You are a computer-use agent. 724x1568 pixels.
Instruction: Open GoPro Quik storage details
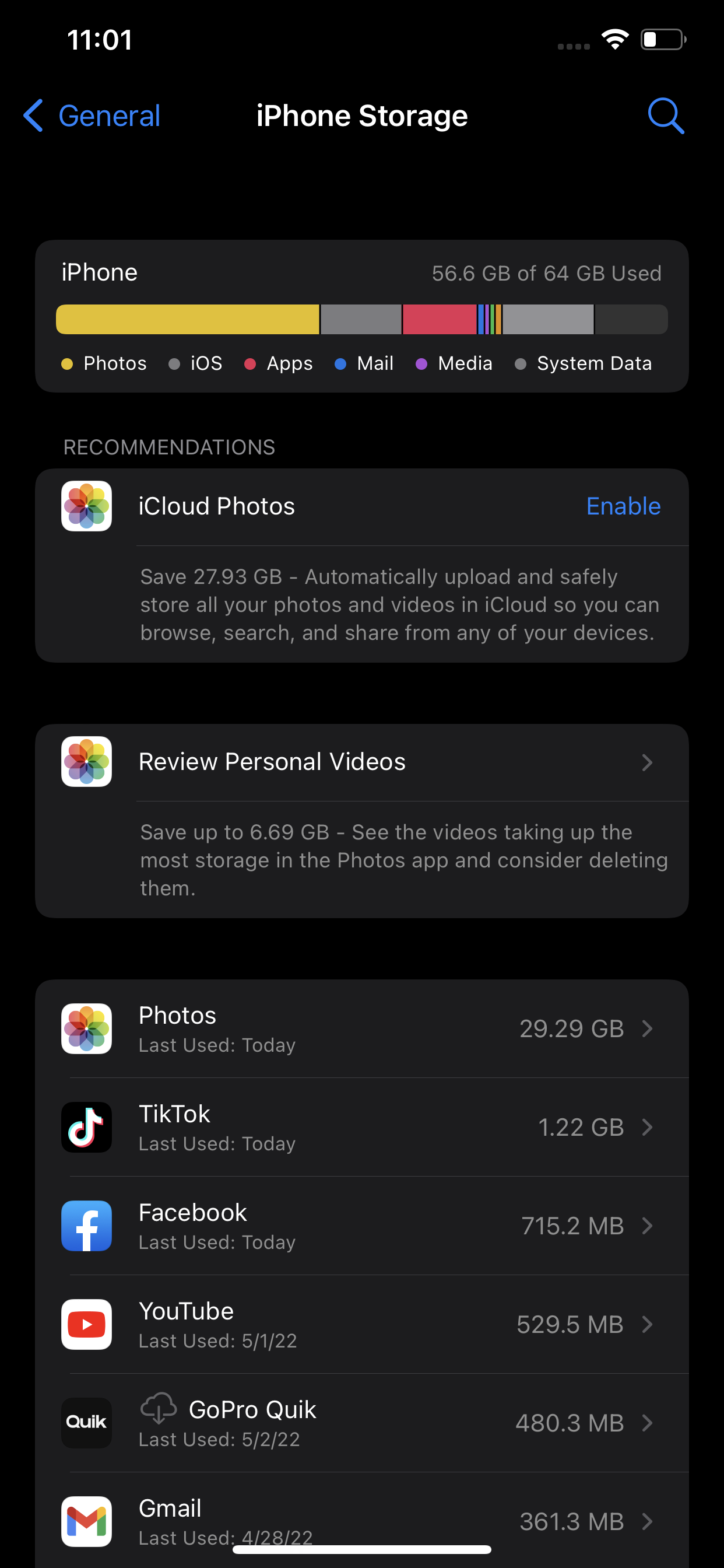[x=361, y=1423]
